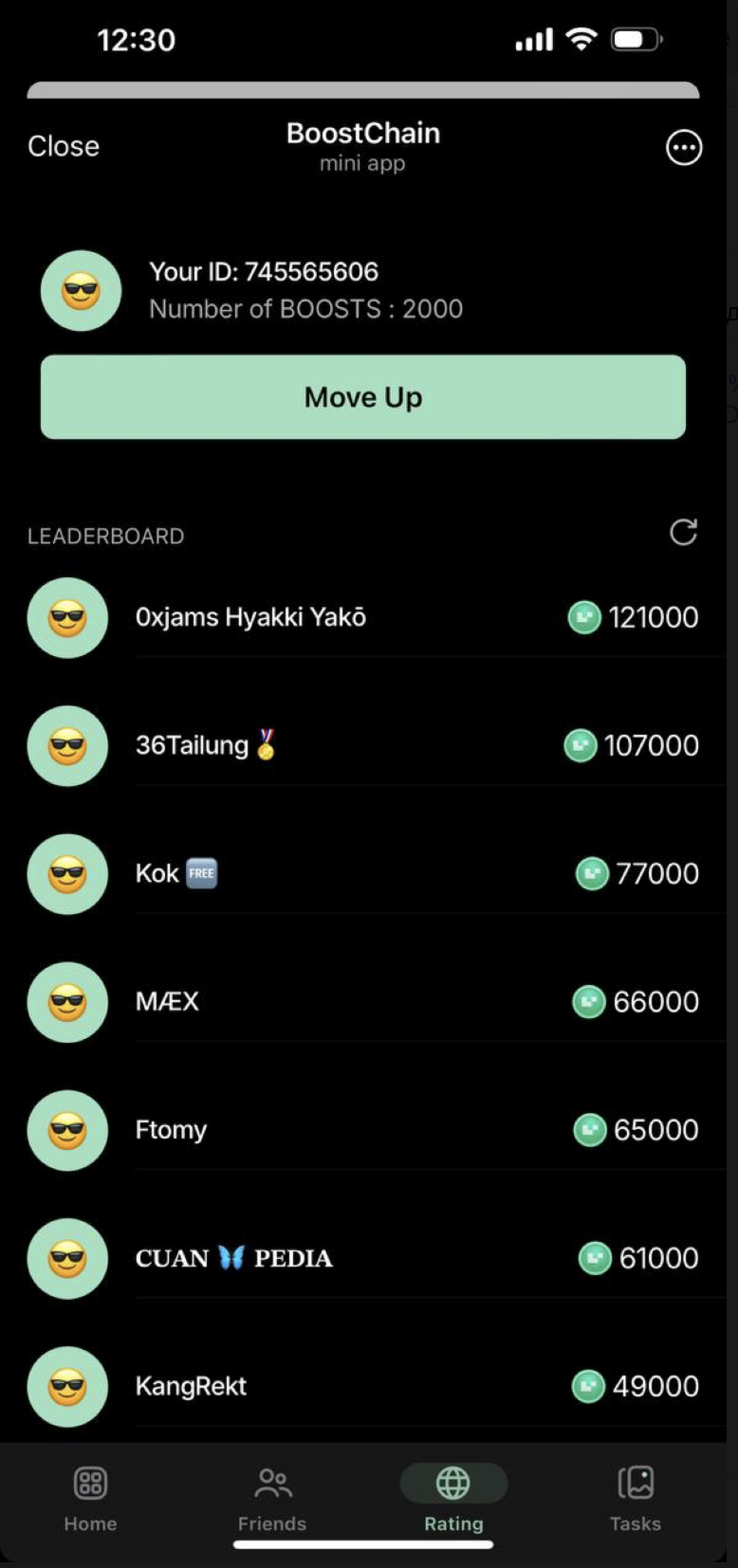Screen dimensions: 738x1568
Task: Switch to the Home tab
Action: pyautogui.click(x=90, y=1497)
